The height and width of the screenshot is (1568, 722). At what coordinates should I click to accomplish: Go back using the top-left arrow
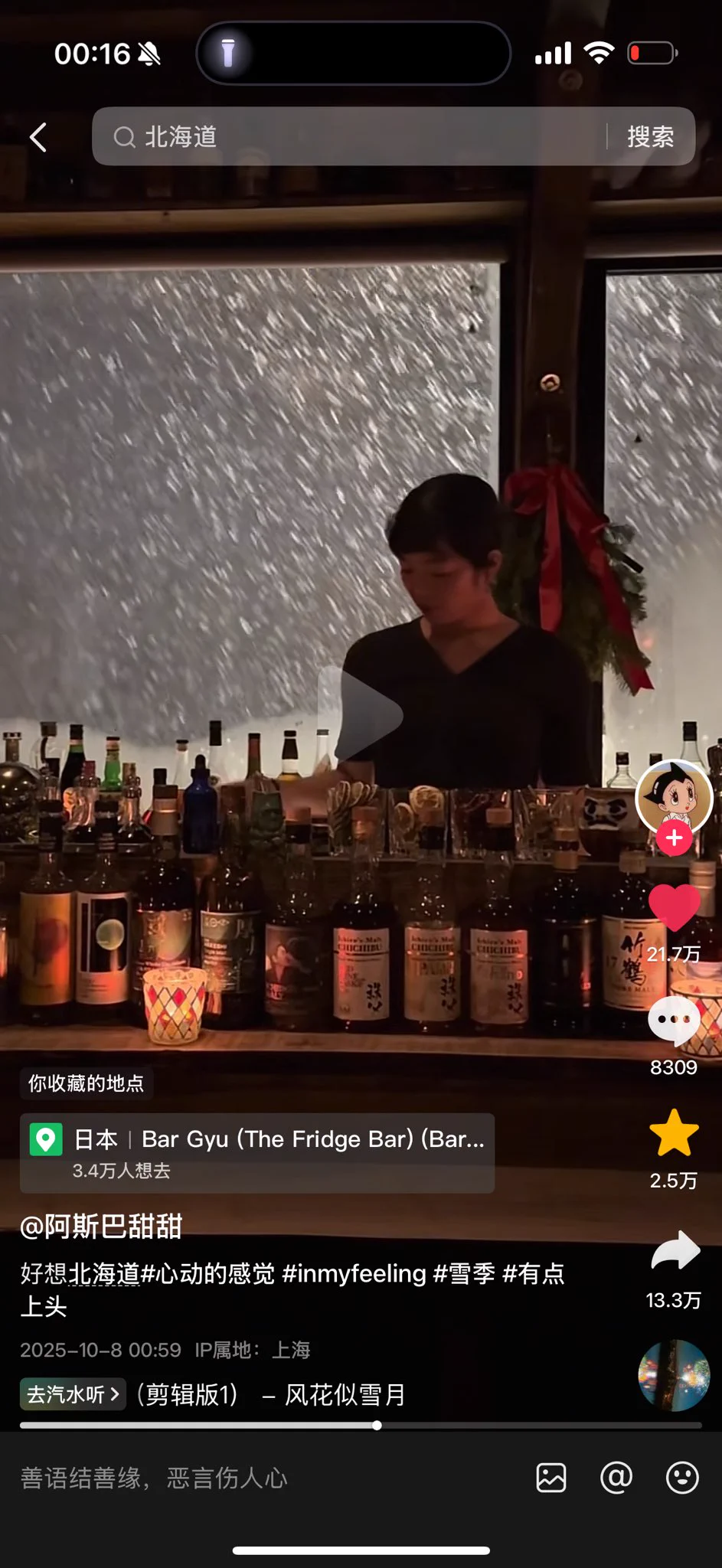pos(38,138)
